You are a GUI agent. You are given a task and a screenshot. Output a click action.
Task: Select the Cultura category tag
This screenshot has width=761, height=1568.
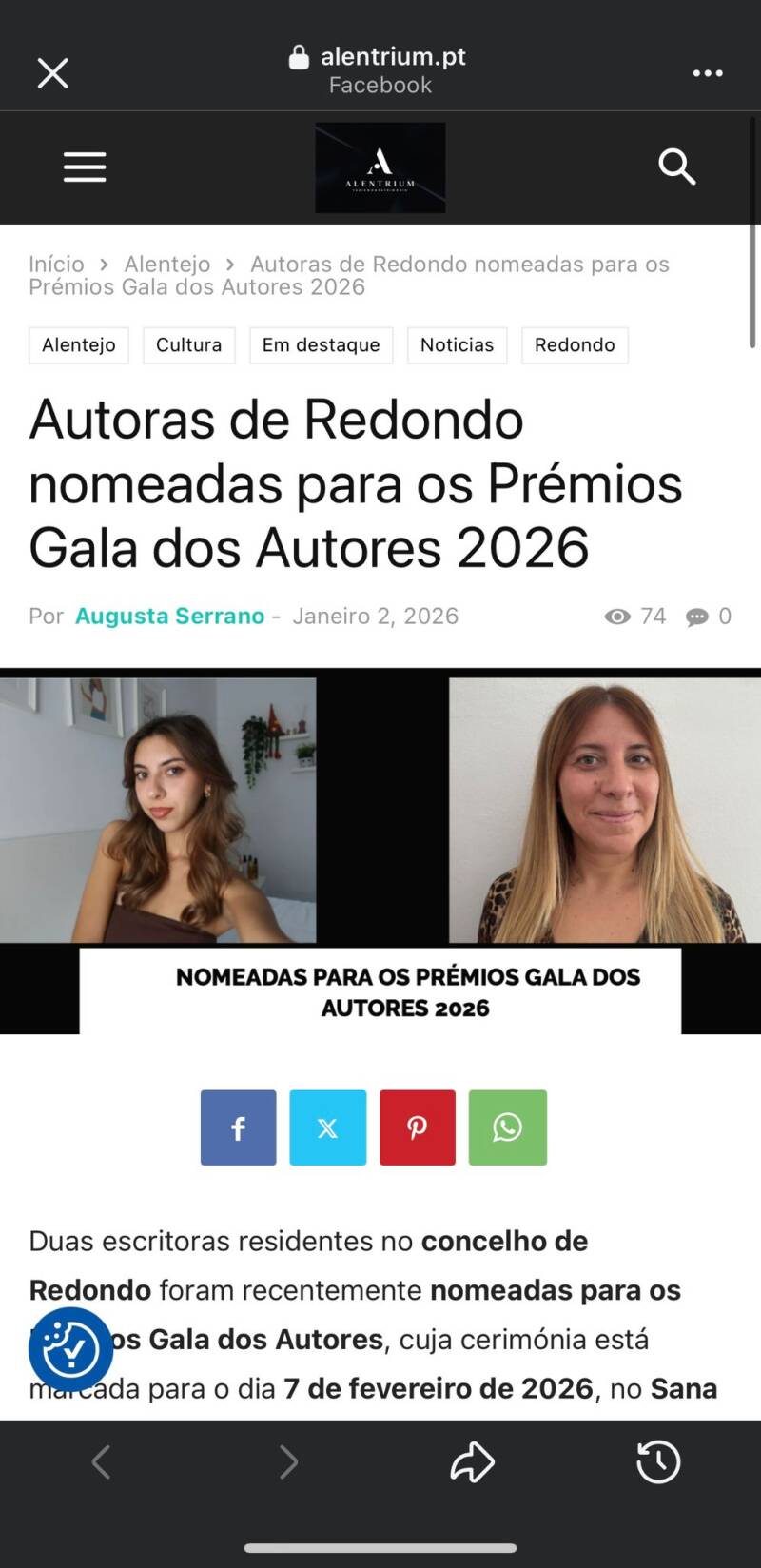[x=188, y=344]
